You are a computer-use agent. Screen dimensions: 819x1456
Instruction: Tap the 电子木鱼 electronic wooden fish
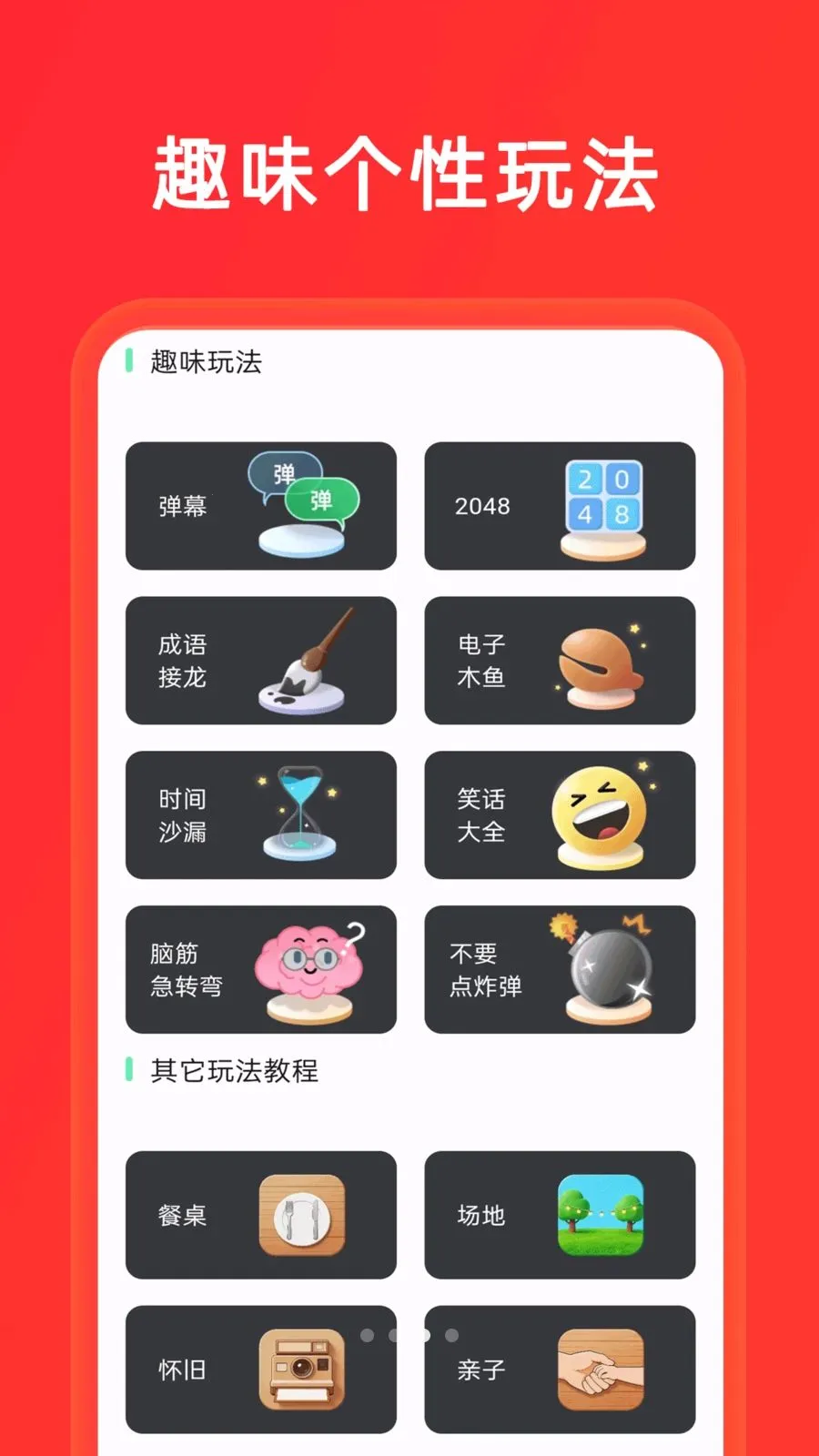click(x=560, y=661)
